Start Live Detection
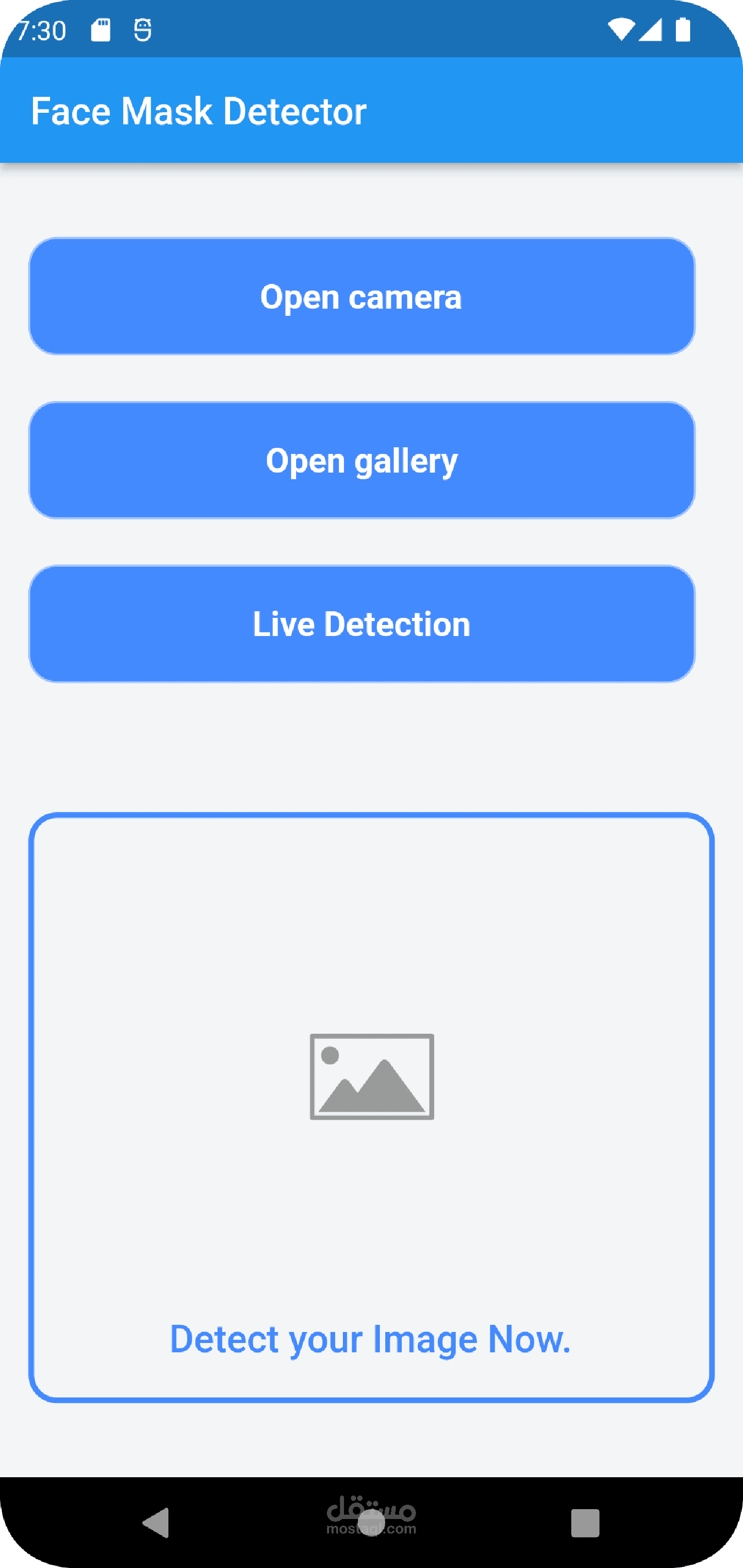 coord(362,624)
